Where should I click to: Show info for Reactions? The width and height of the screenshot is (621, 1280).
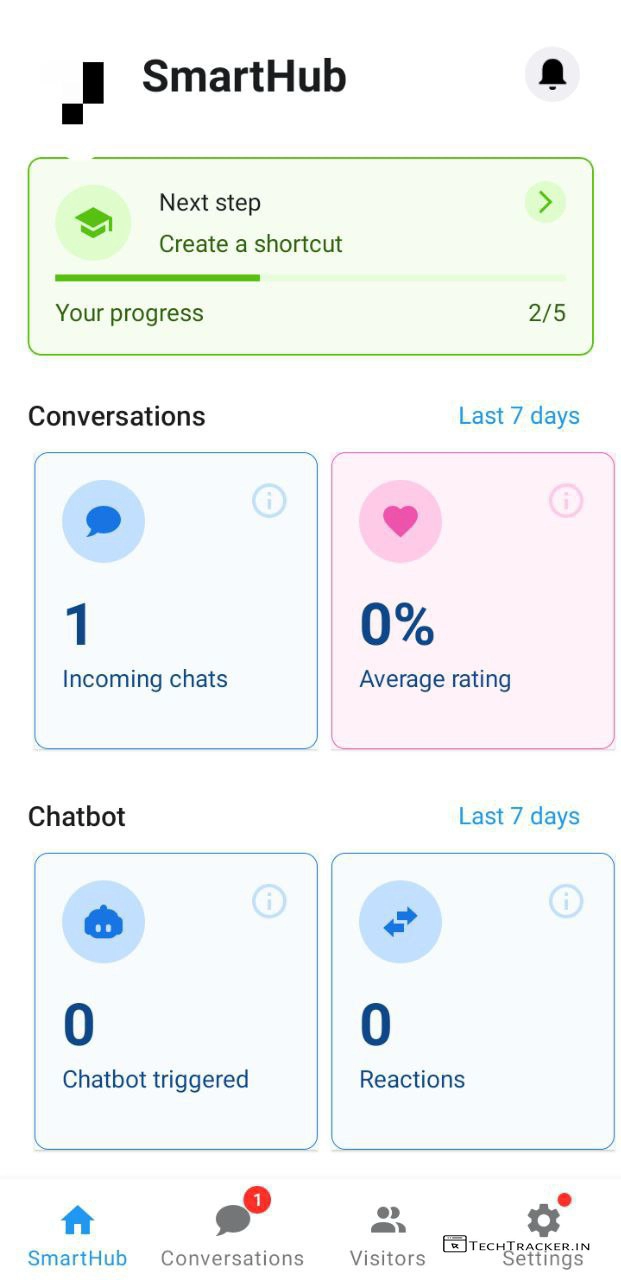(x=566, y=901)
